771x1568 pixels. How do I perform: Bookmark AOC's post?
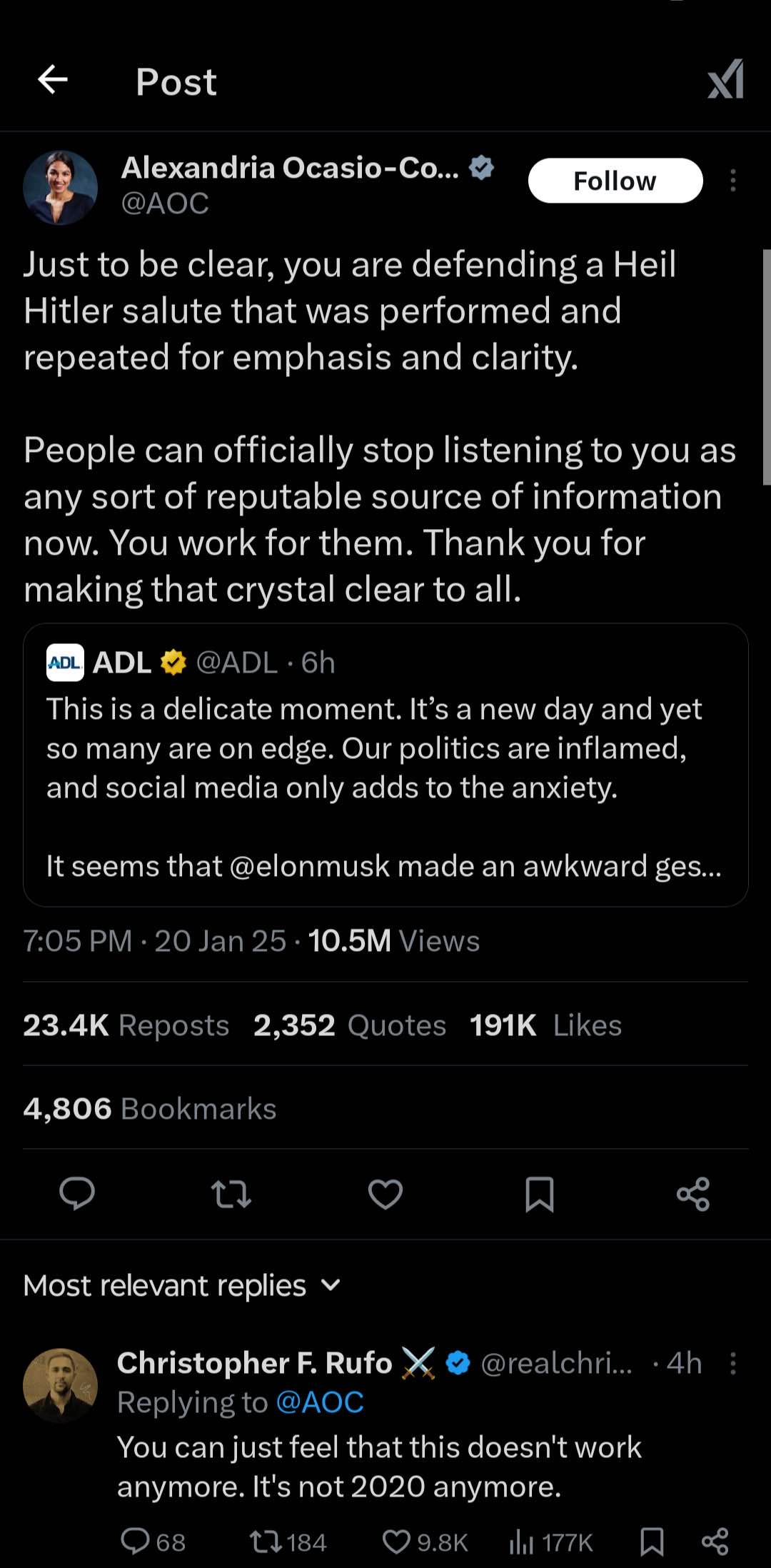click(x=540, y=1194)
